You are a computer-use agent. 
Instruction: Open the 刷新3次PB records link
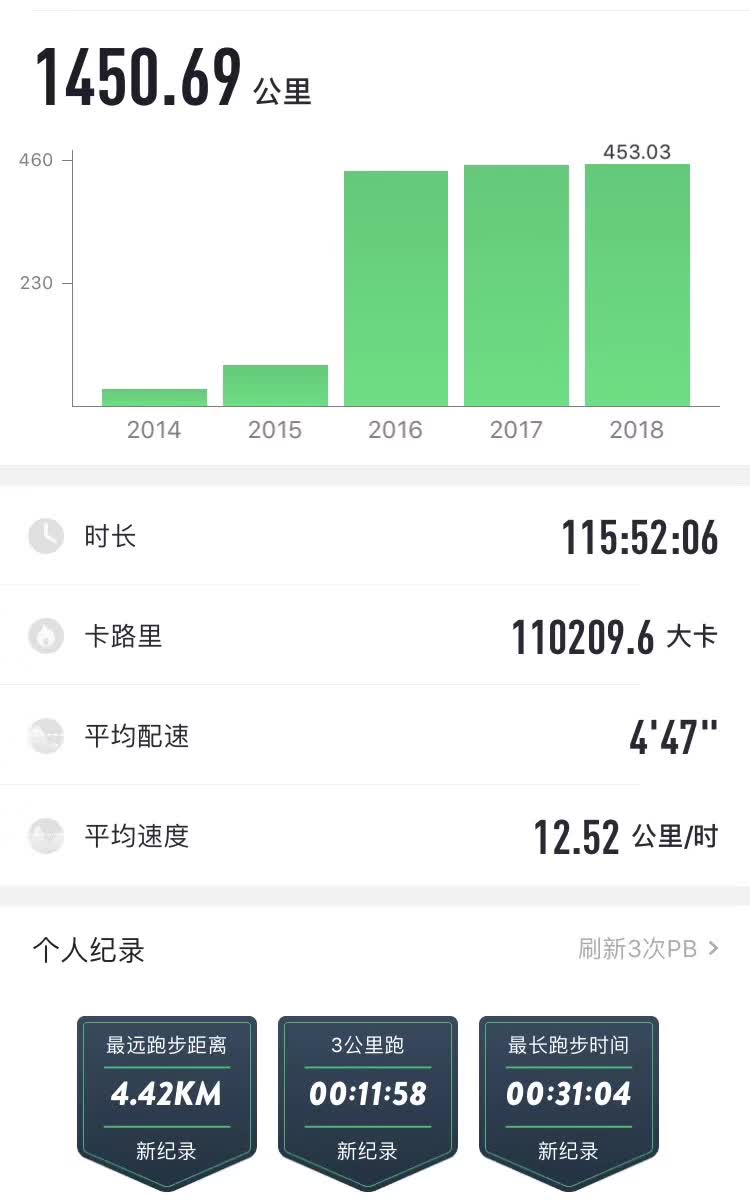pyautogui.click(x=648, y=948)
